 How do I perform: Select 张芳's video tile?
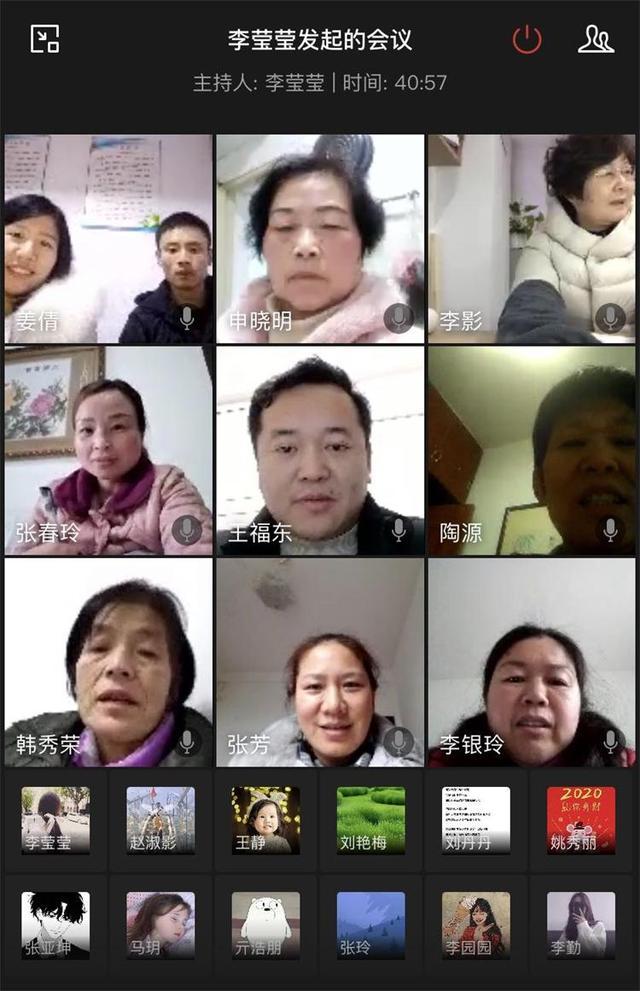[320, 662]
